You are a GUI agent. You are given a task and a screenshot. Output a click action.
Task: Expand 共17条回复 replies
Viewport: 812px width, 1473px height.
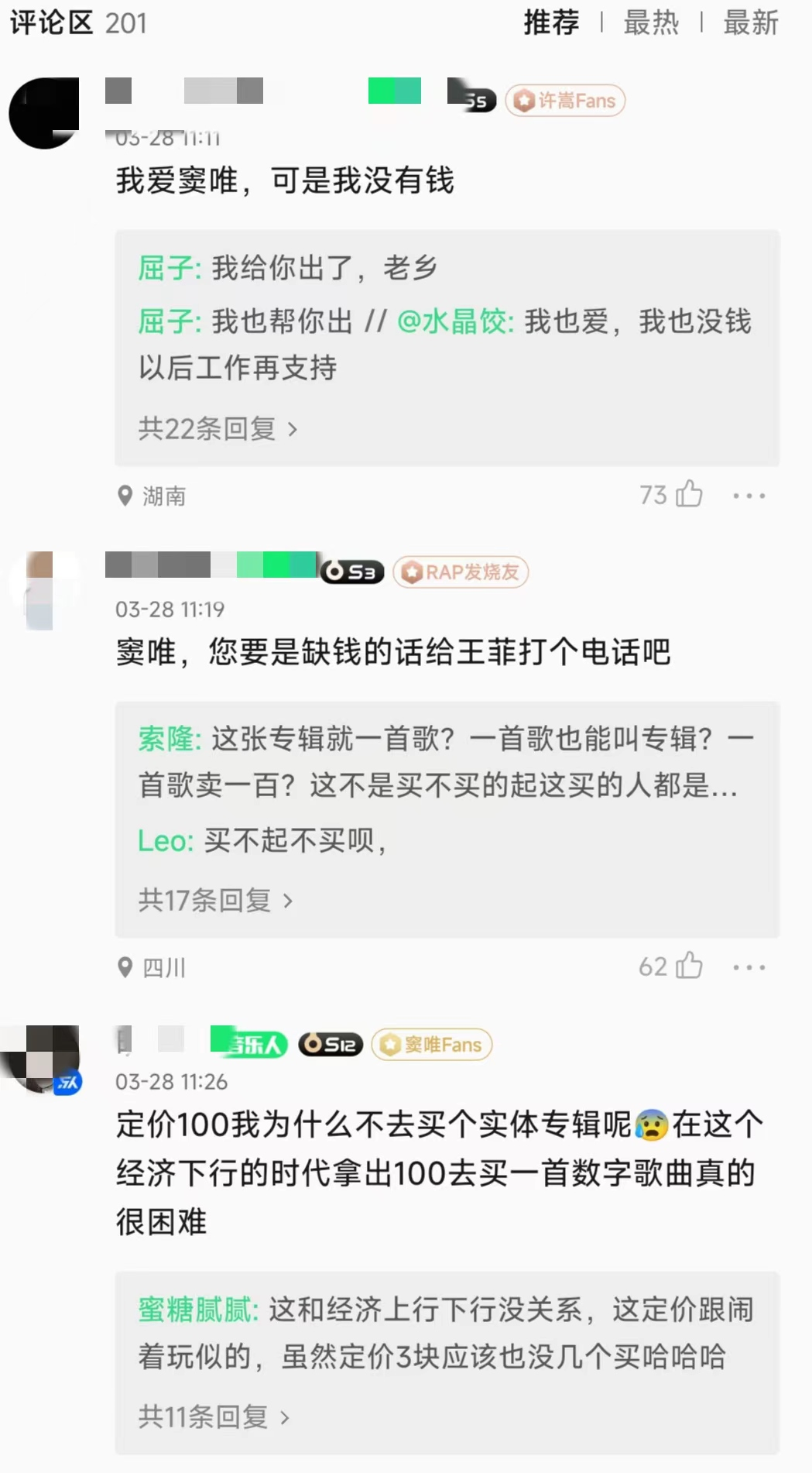click(x=215, y=900)
